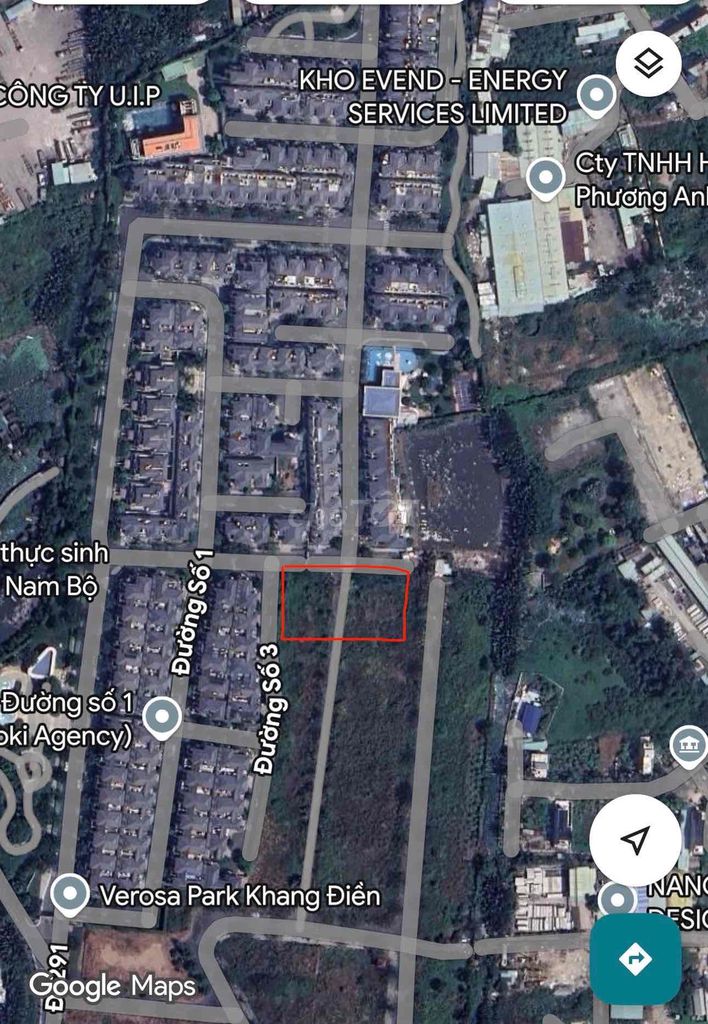Viewport: 708px width, 1024px height.
Task: Center map on my location
Action: [x=635, y=840]
